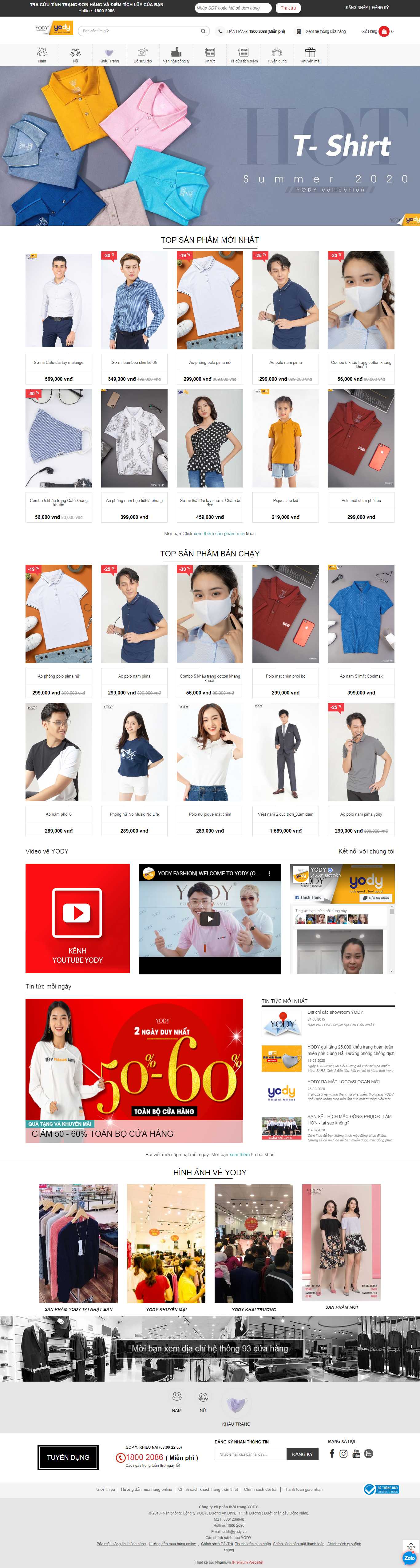
Task: Open the Zalo chat button
Action: click(410, 1558)
